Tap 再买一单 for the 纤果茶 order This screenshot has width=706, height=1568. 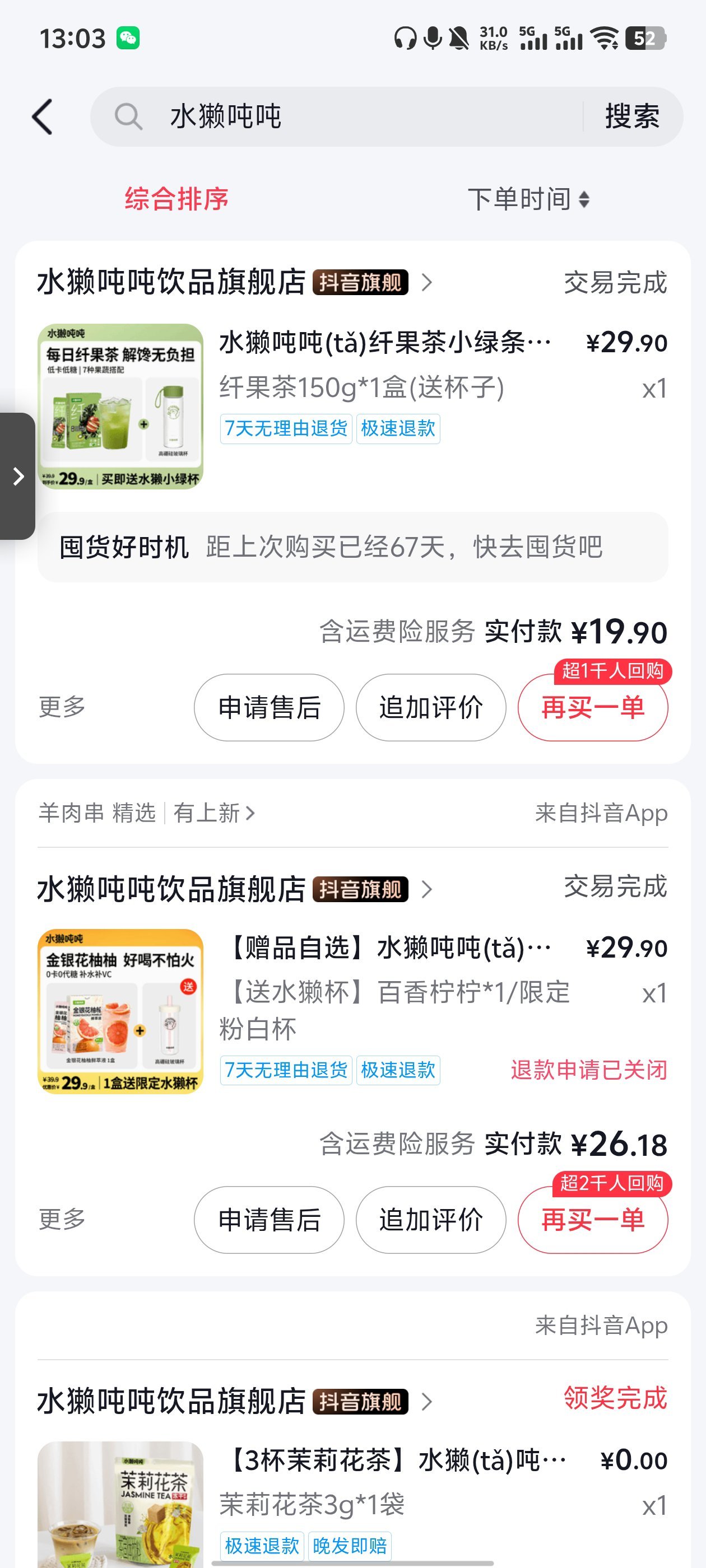592,707
